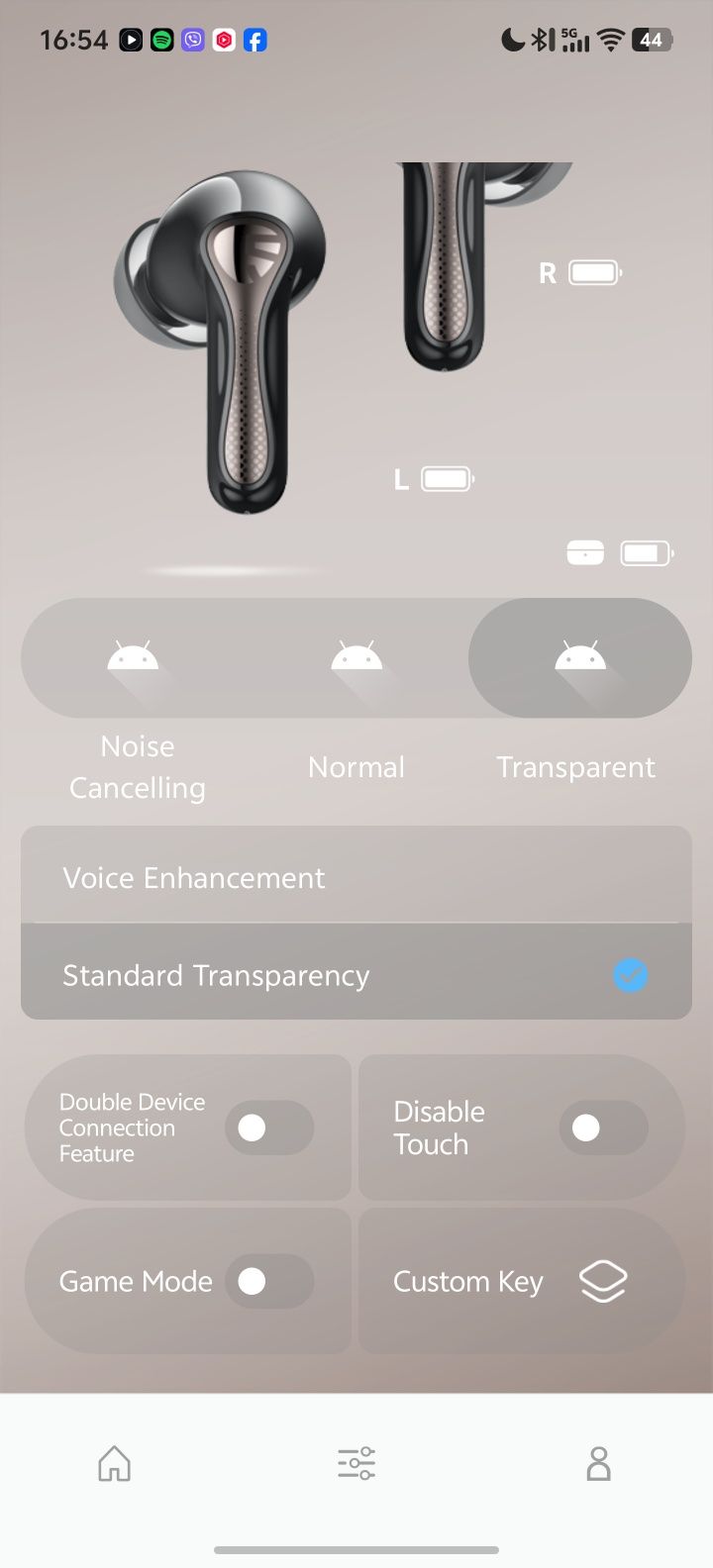The width and height of the screenshot is (713, 1568).
Task: Toggle Double Device Connection Feature
Action: point(269,1127)
